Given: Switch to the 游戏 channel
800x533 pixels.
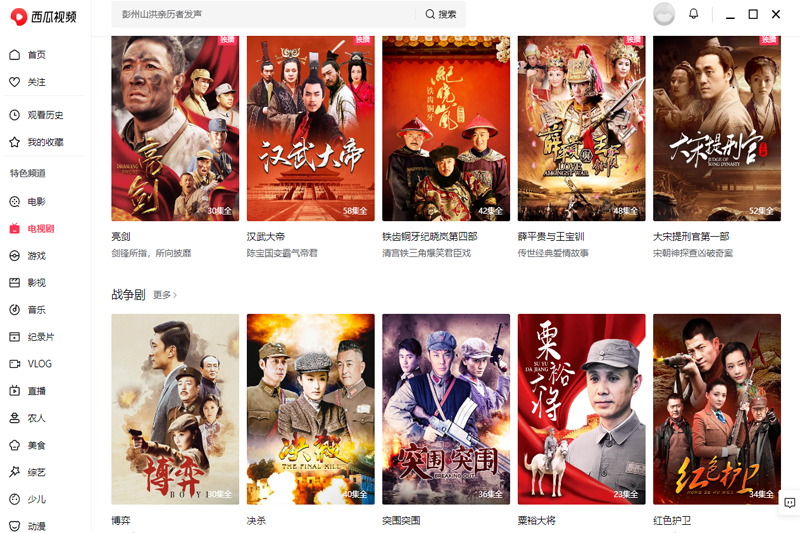Looking at the screenshot, I should (36, 256).
